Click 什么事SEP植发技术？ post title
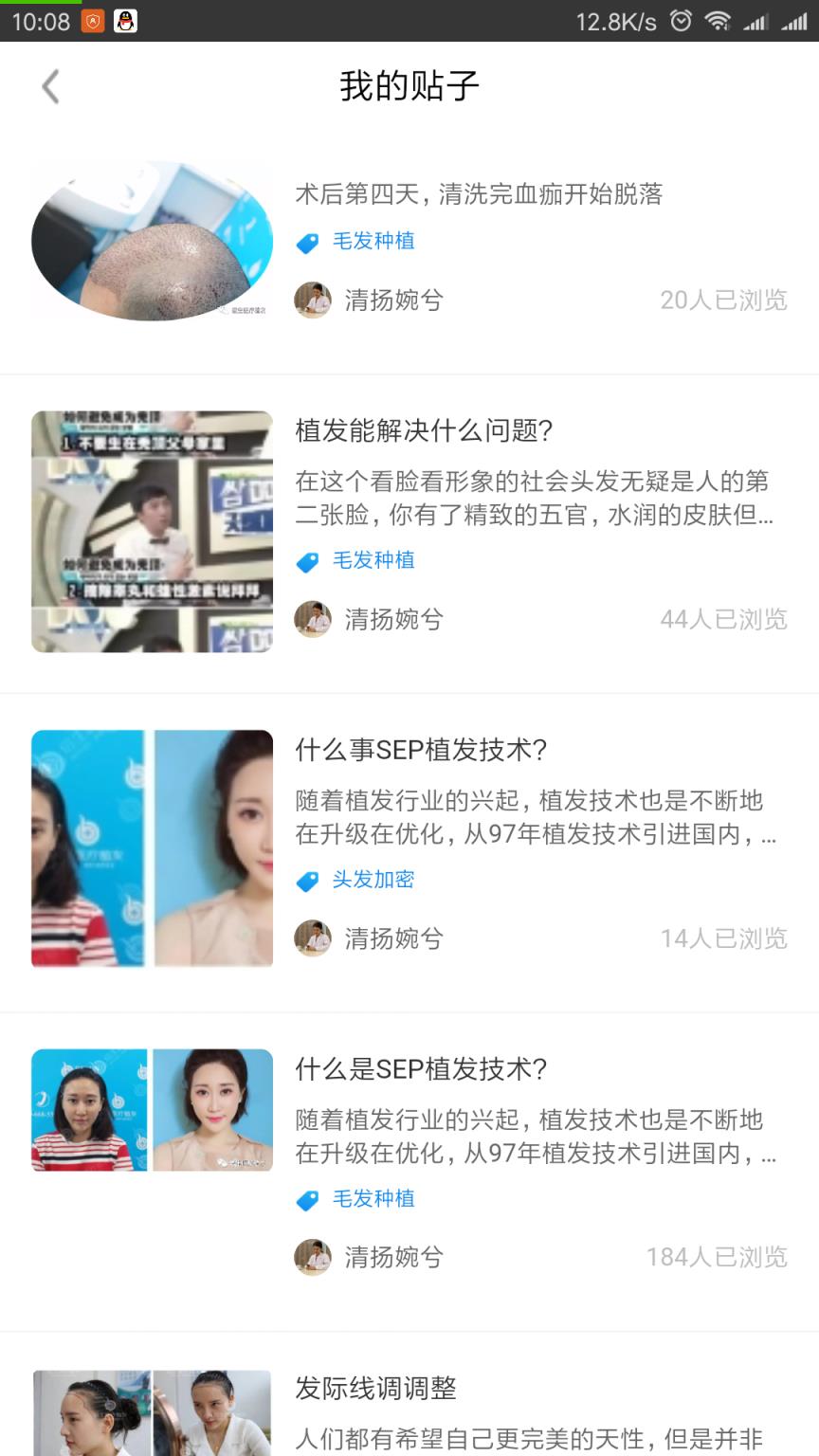 click(x=417, y=750)
